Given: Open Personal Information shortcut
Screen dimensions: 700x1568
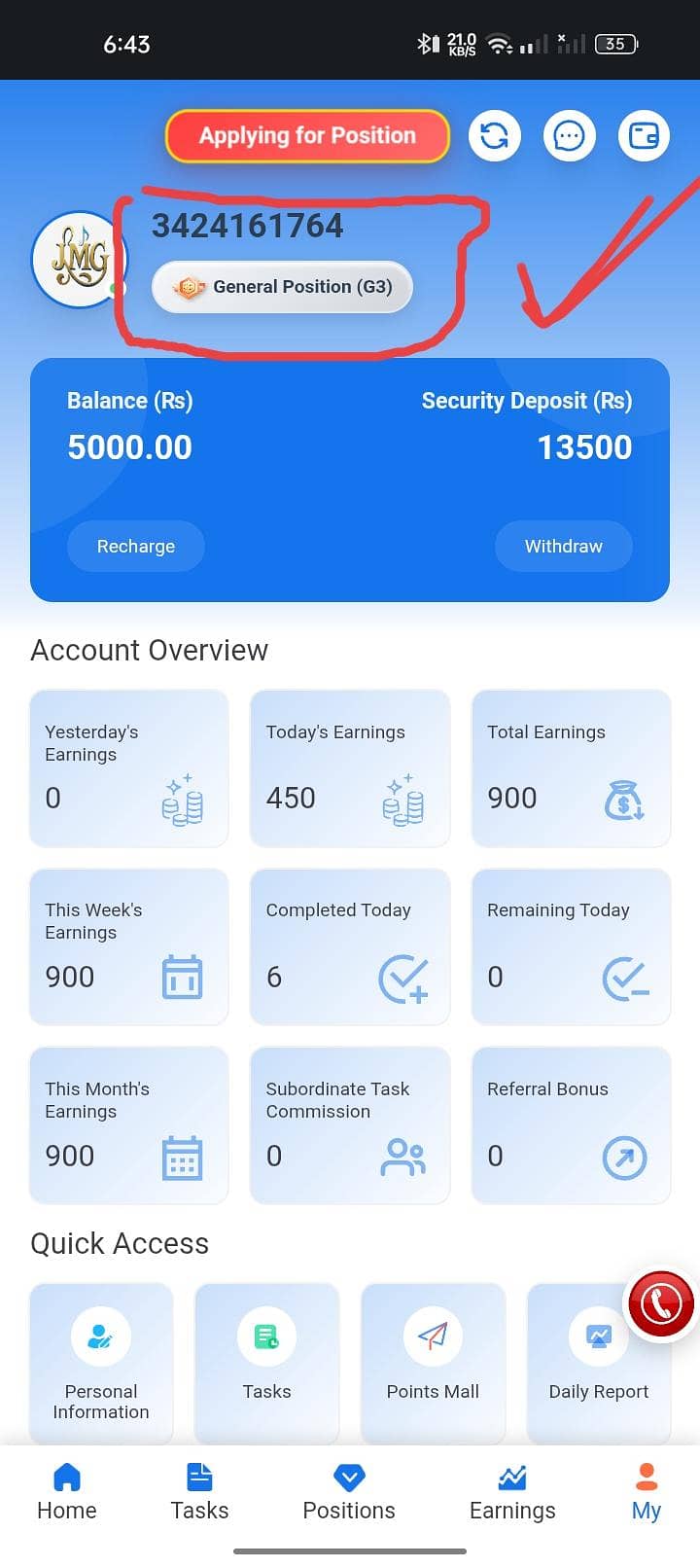Looking at the screenshot, I should pyautogui.click(x=101, y=1362).
